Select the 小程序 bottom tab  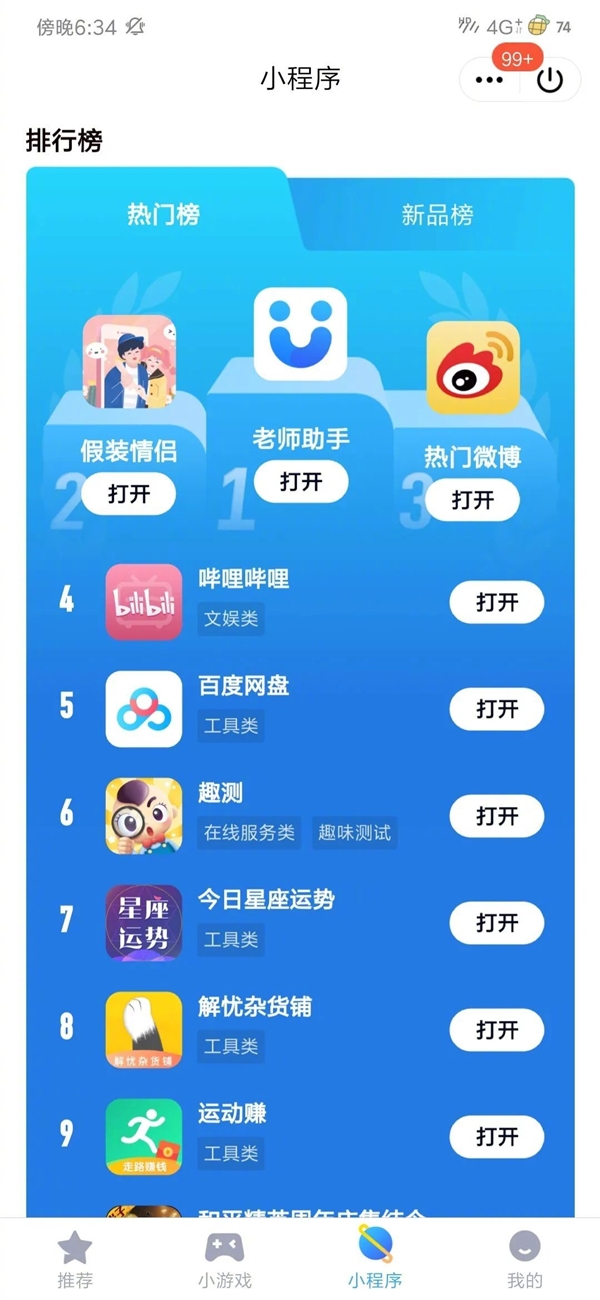click(375, 1257)
